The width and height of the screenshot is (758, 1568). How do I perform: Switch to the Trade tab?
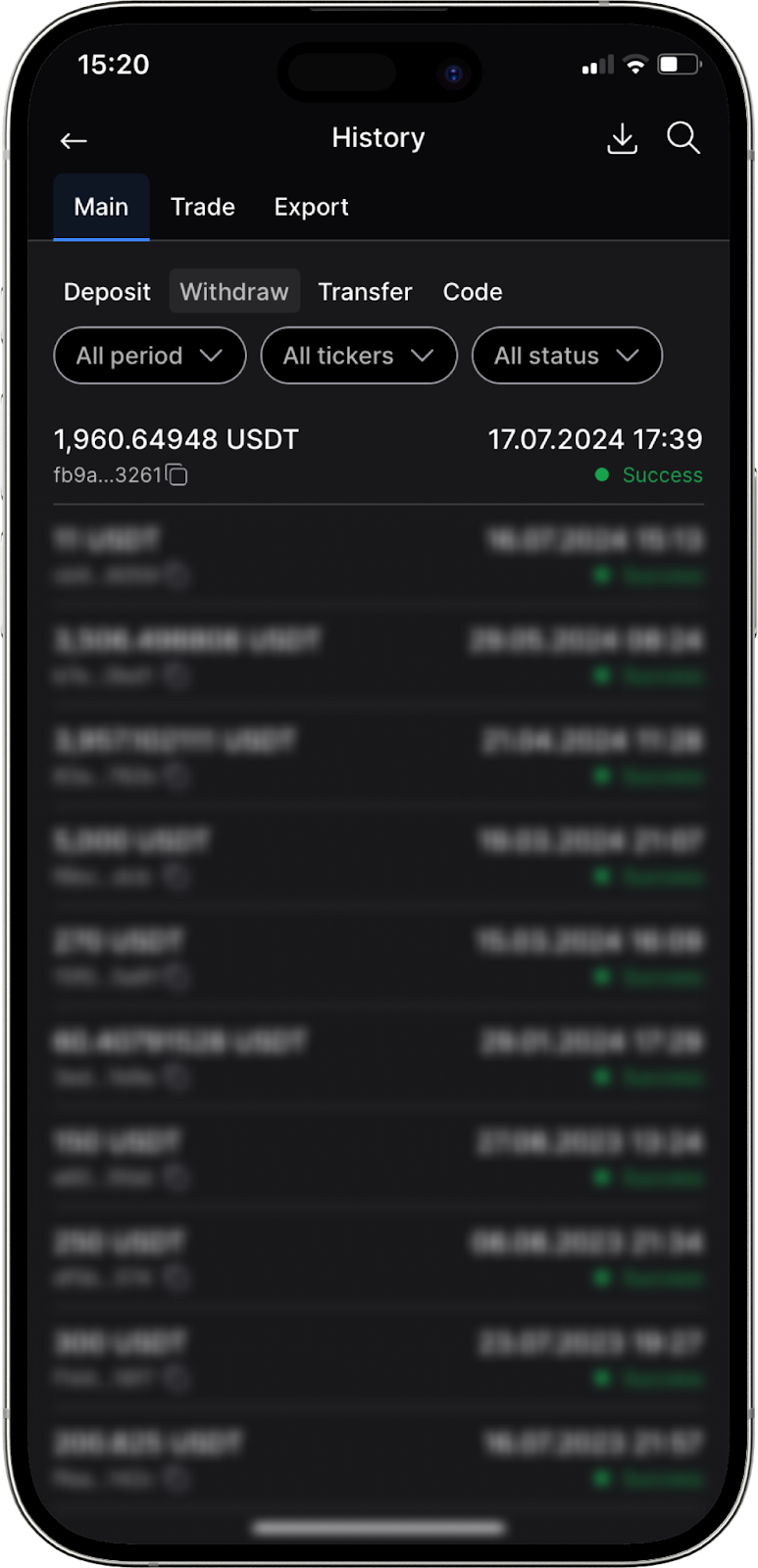(x=203, y=207)
